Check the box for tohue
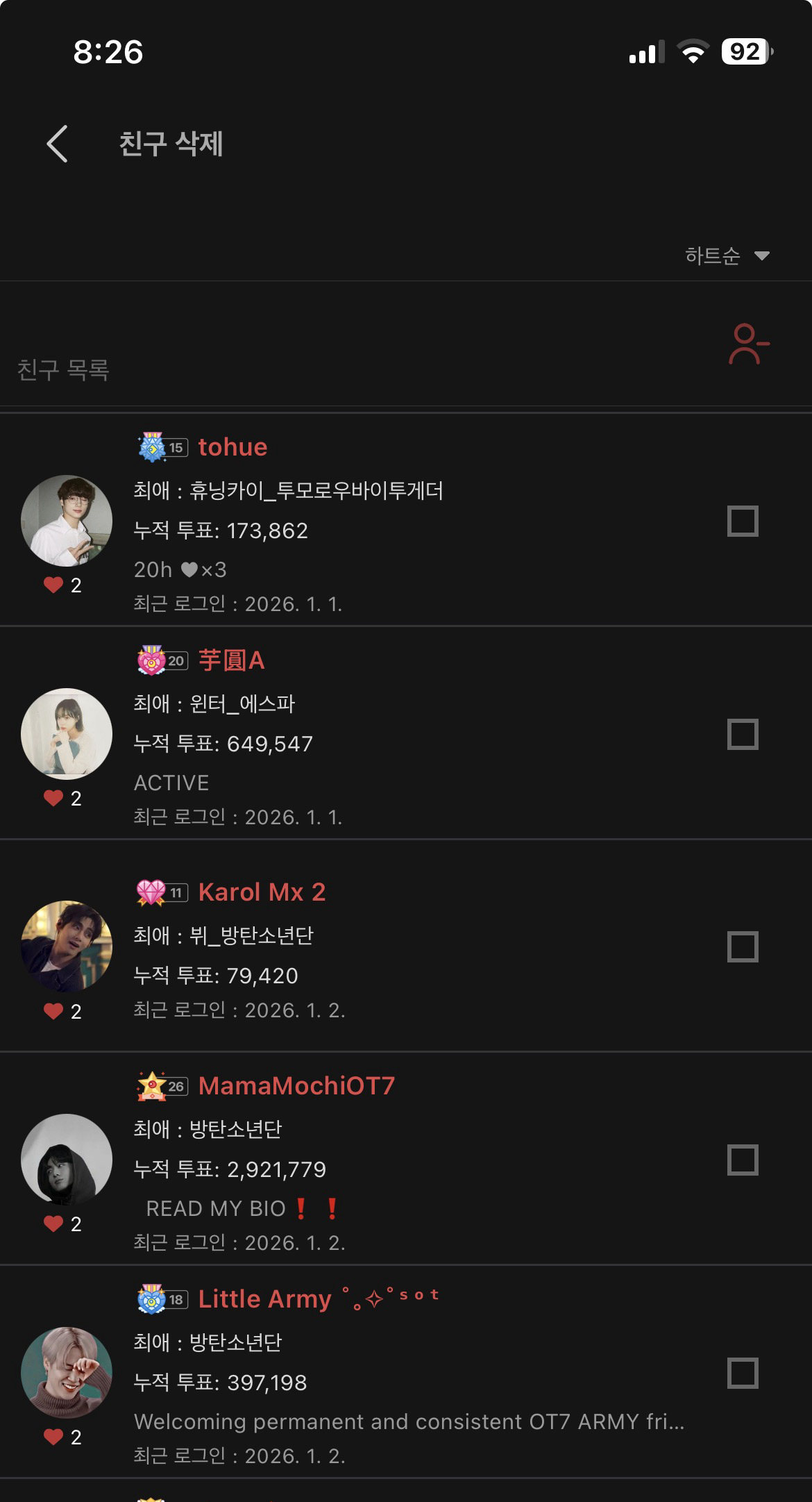 click(x=742, y=521)
